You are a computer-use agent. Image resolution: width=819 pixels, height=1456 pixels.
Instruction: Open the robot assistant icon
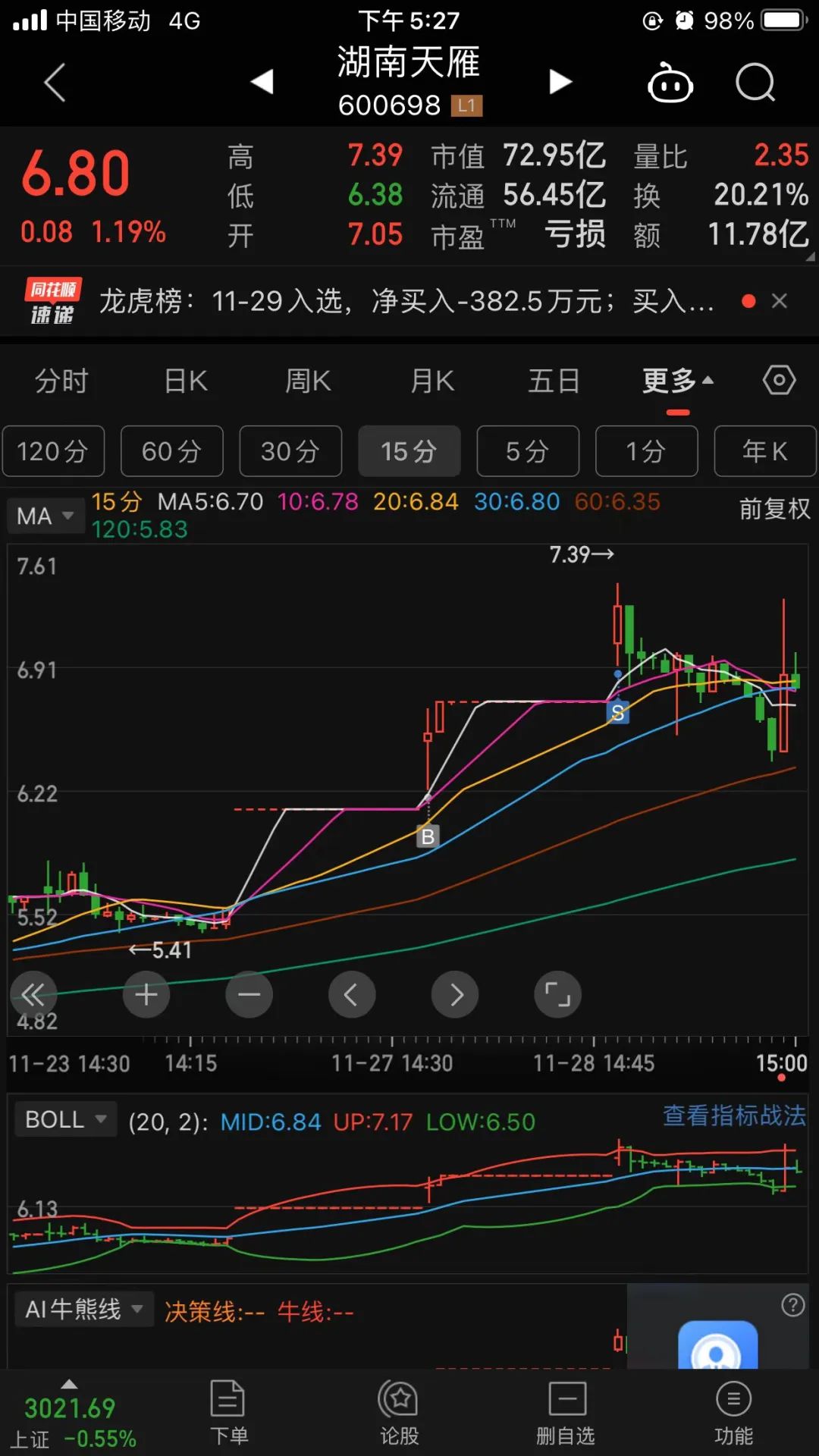point(670,82)
